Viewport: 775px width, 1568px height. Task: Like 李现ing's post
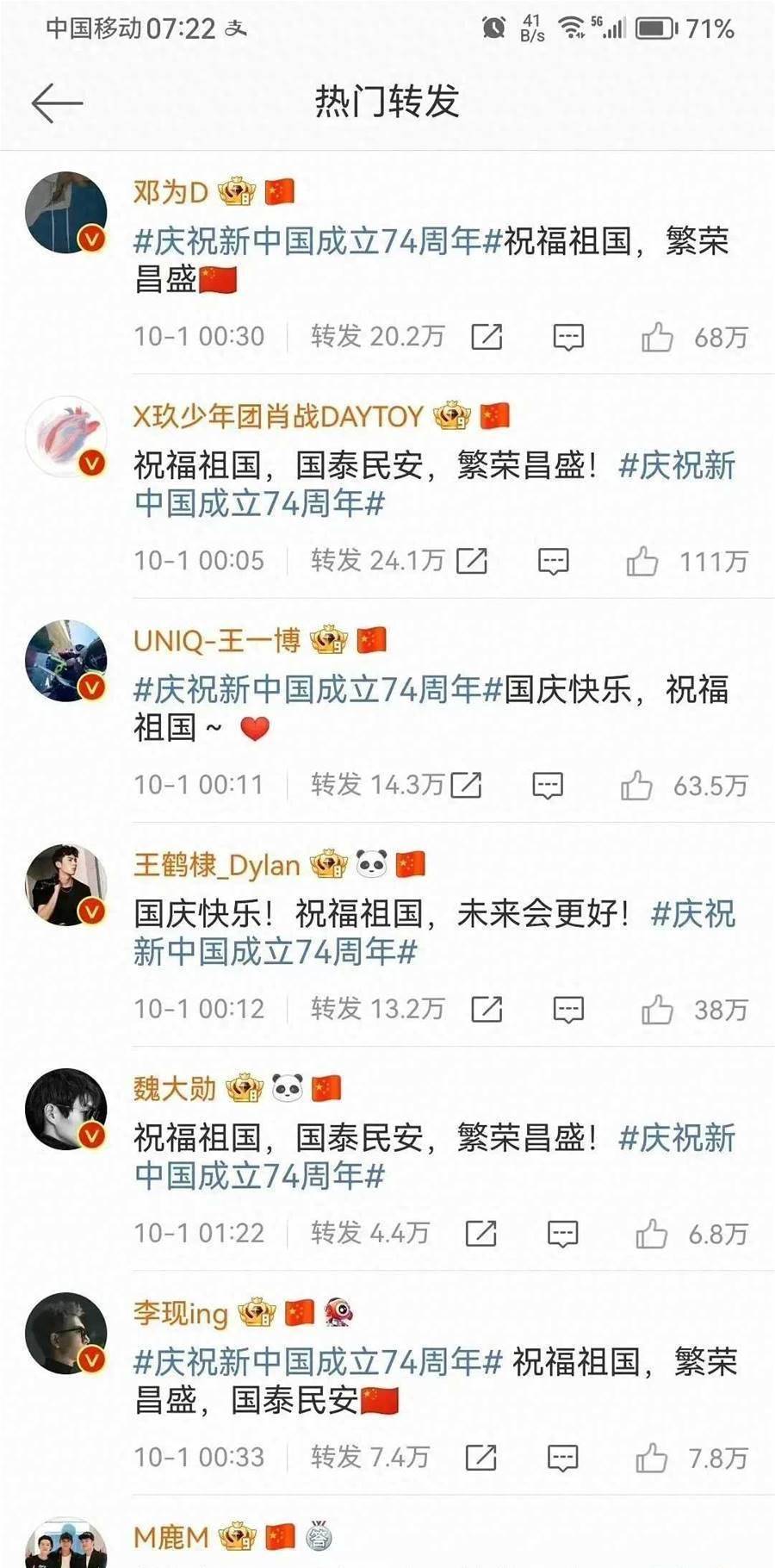(651, 1458)
